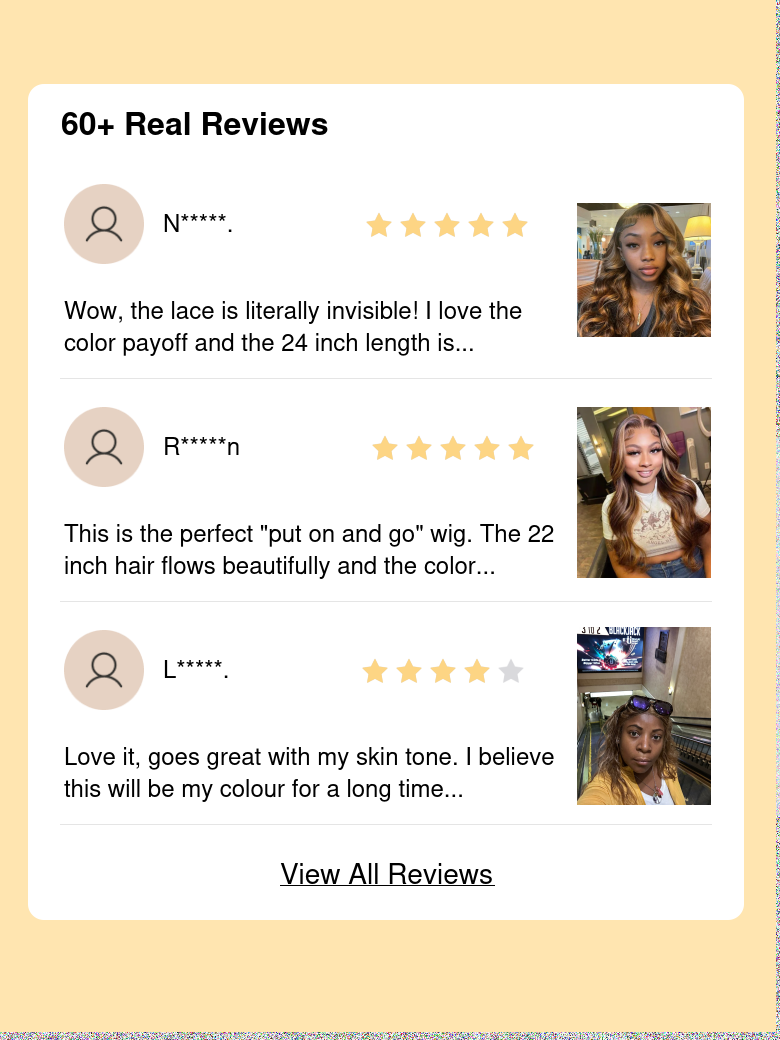Viewport: 780px width, 1040px height.
Task: Open the View All Reviews link
Action: click(x=387, y=874)
